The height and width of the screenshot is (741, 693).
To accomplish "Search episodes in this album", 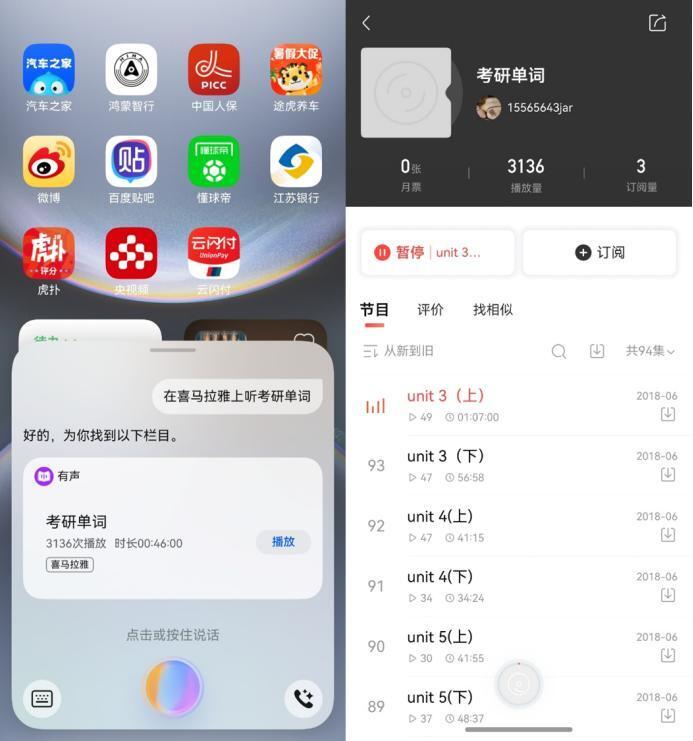I will click(x=559, y=351).
